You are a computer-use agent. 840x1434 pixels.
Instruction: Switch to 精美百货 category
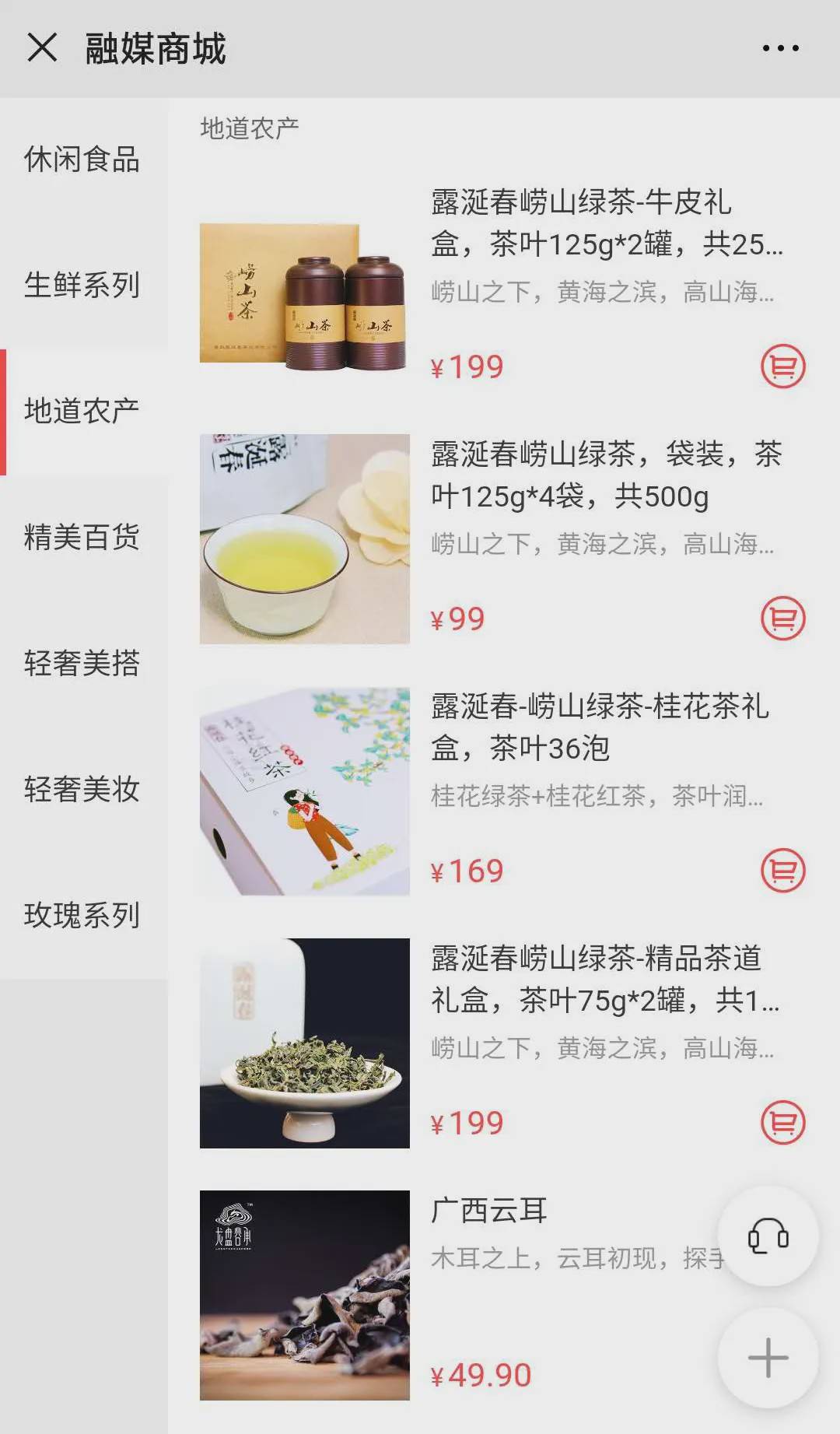coord(82,537)
